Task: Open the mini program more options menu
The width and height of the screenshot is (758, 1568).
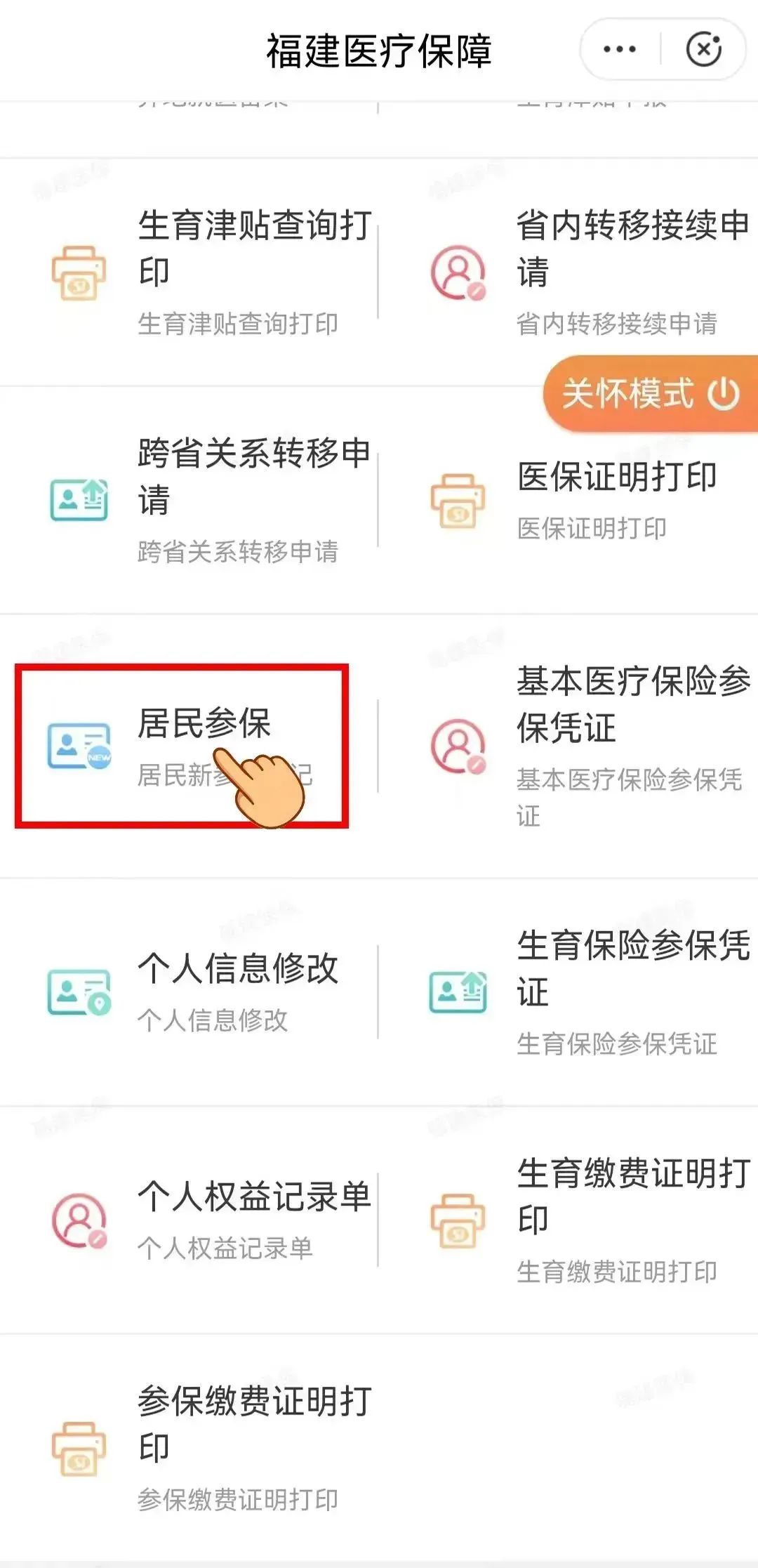Action: (x=619, y=49)
